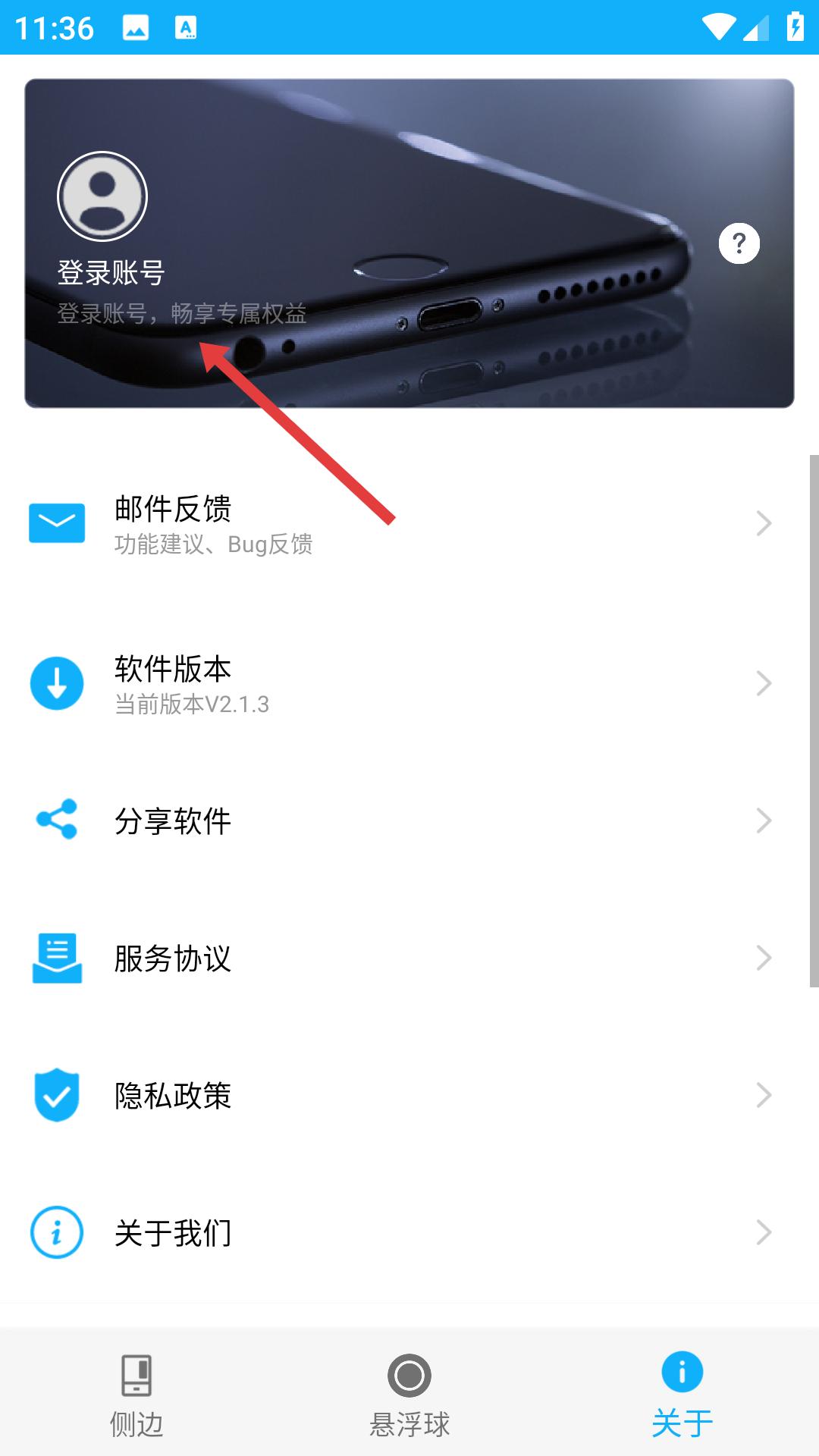Select the 关于 tab
The image size is (819, 1456).
pyautogui.click(x=682, y=1394)
